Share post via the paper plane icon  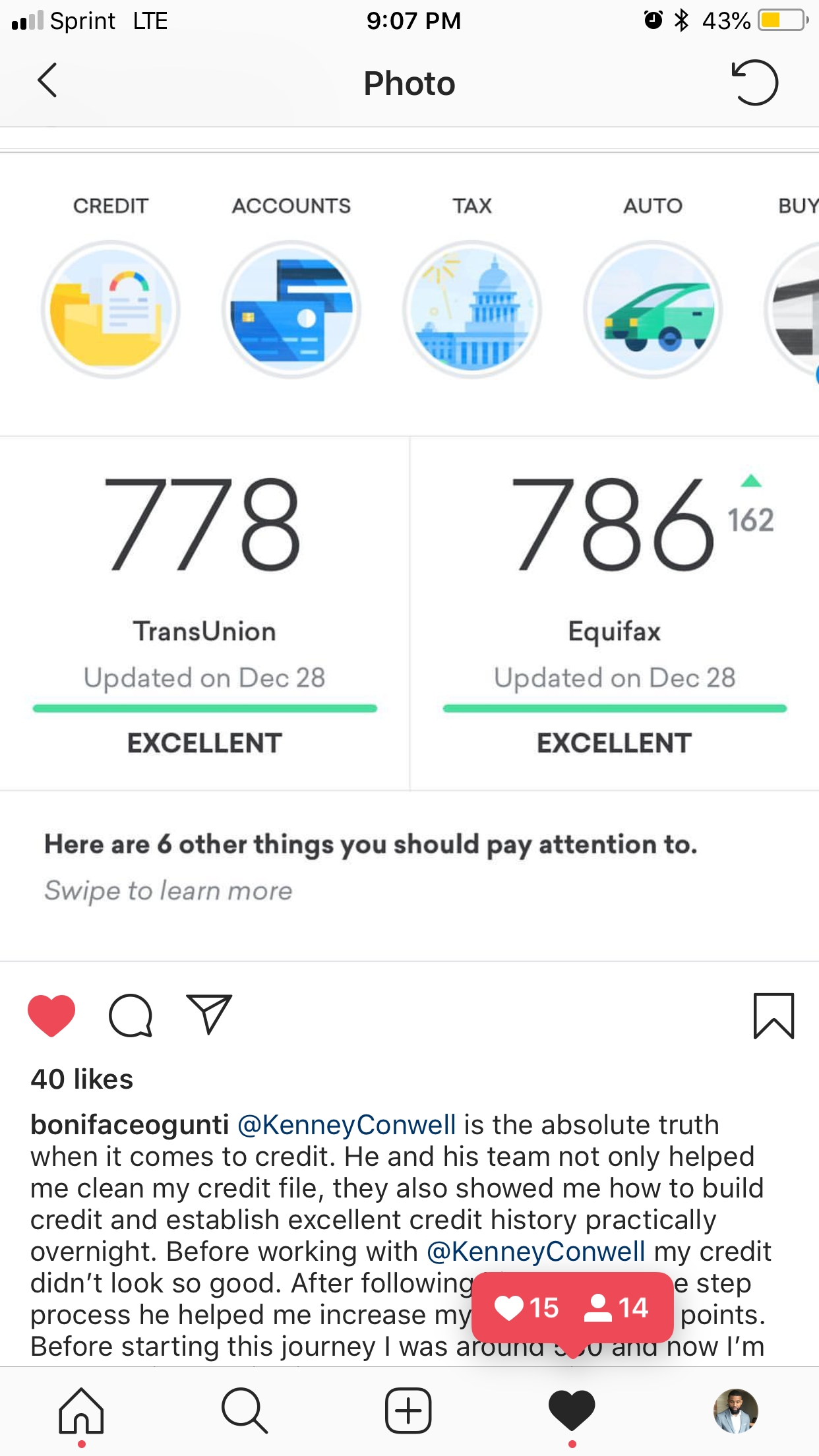[x=209, y=1014]
